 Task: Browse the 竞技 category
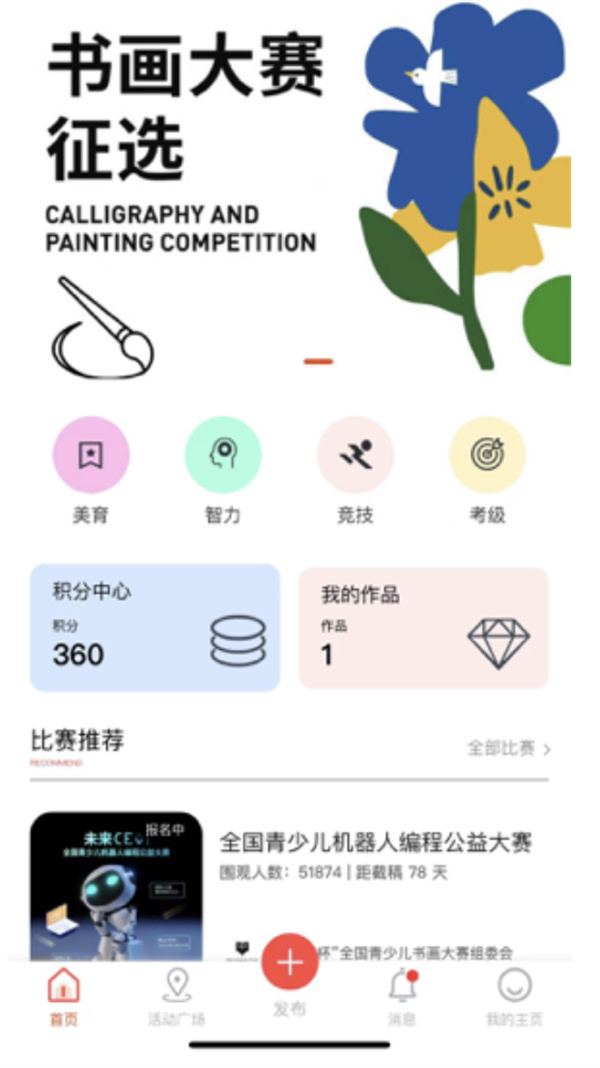355,456
